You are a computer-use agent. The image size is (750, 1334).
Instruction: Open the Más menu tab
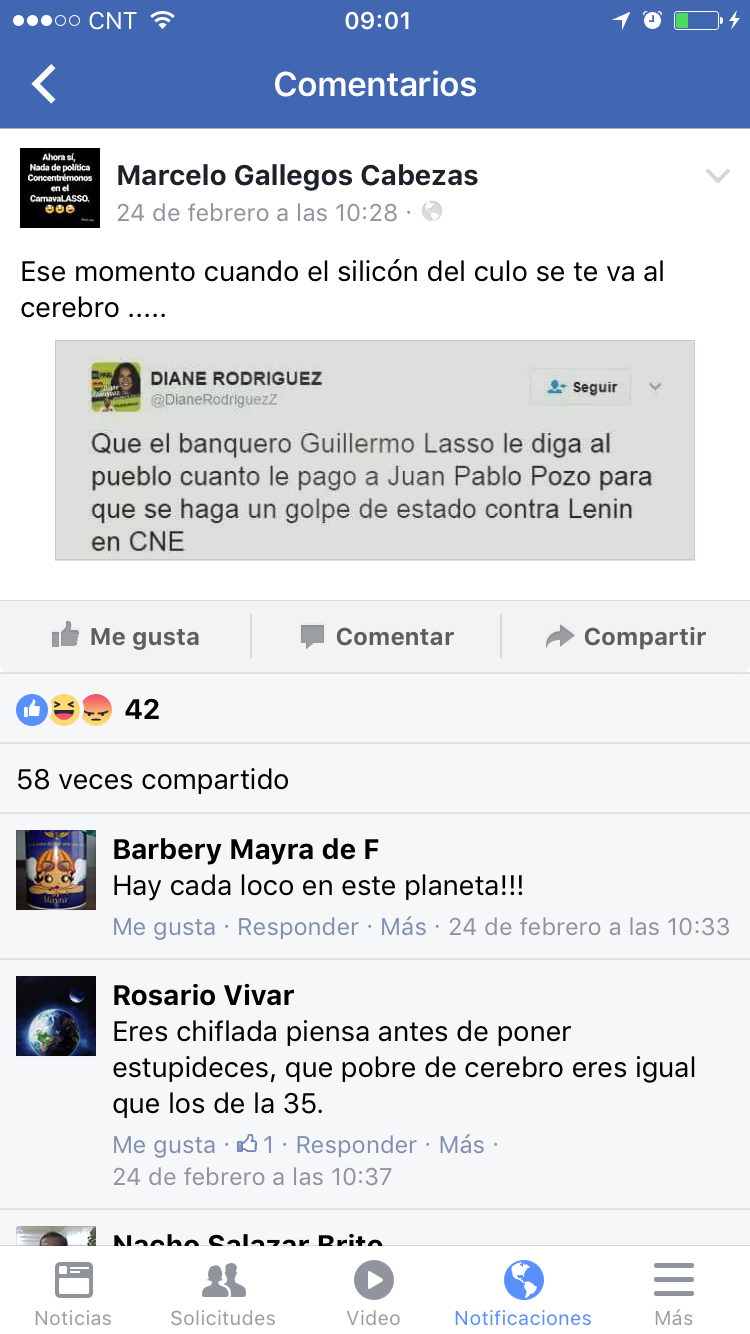673,1292
